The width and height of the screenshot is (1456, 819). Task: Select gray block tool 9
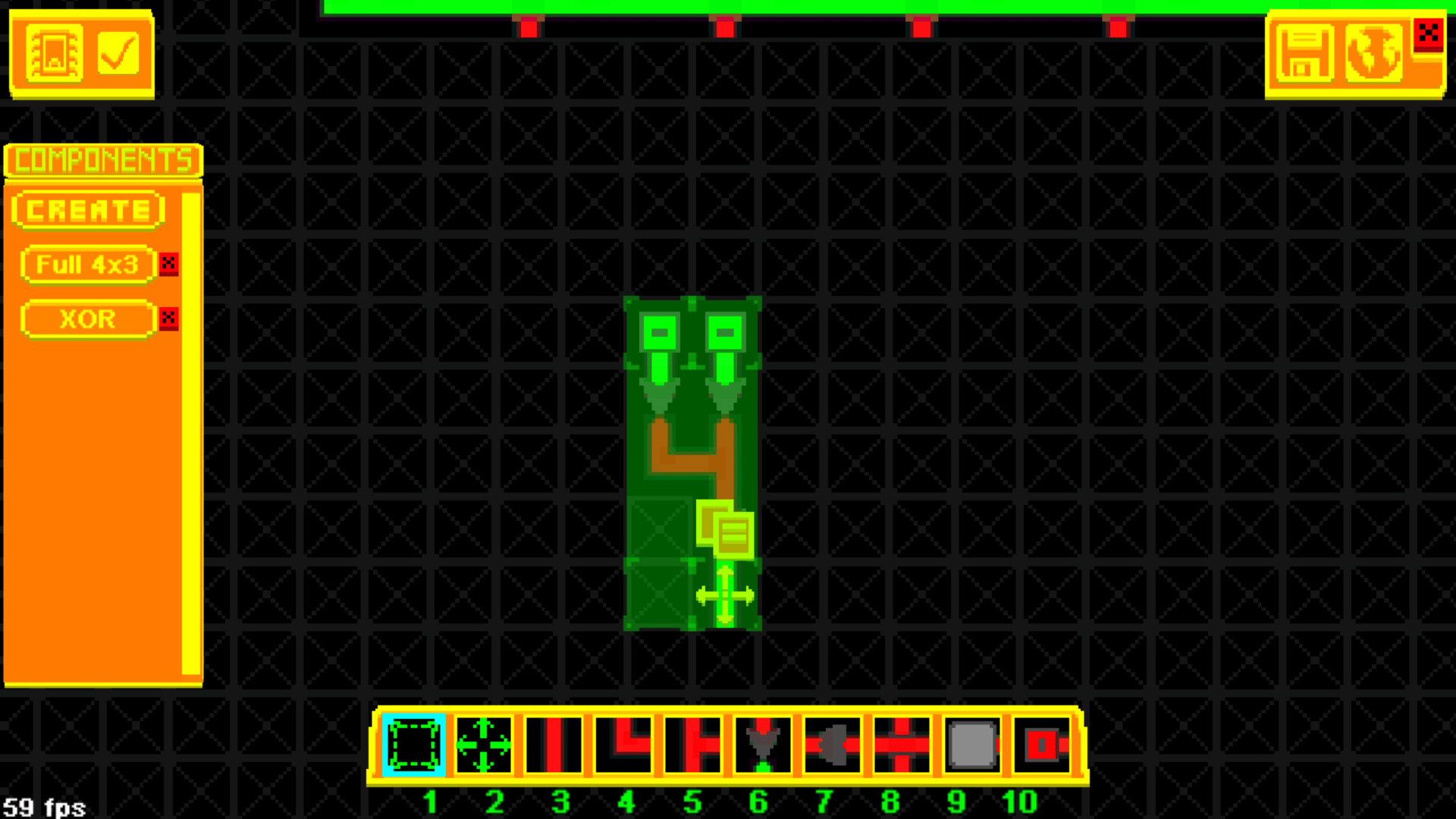972,745
